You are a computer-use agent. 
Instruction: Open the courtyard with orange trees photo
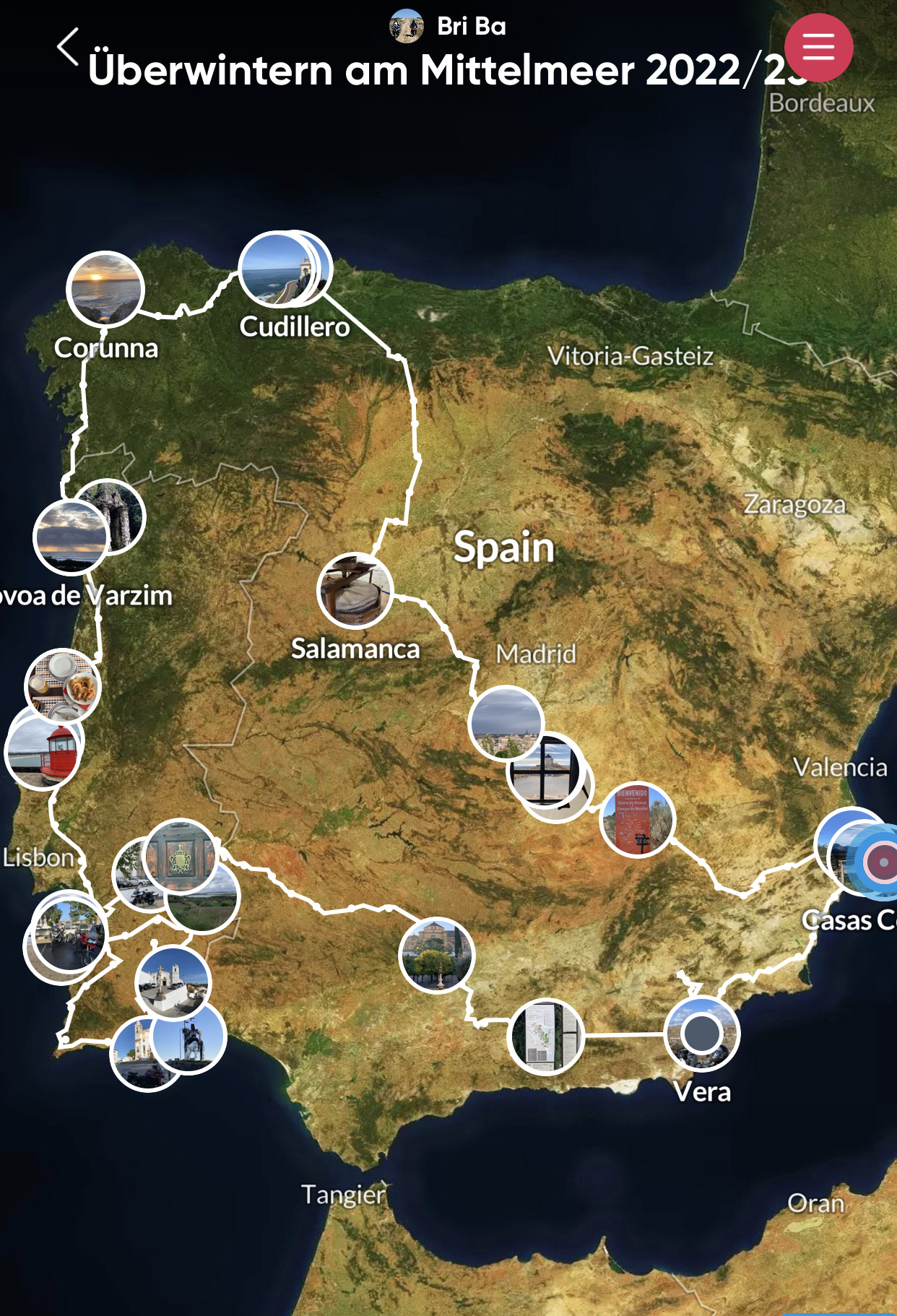(x=436, y=955)
